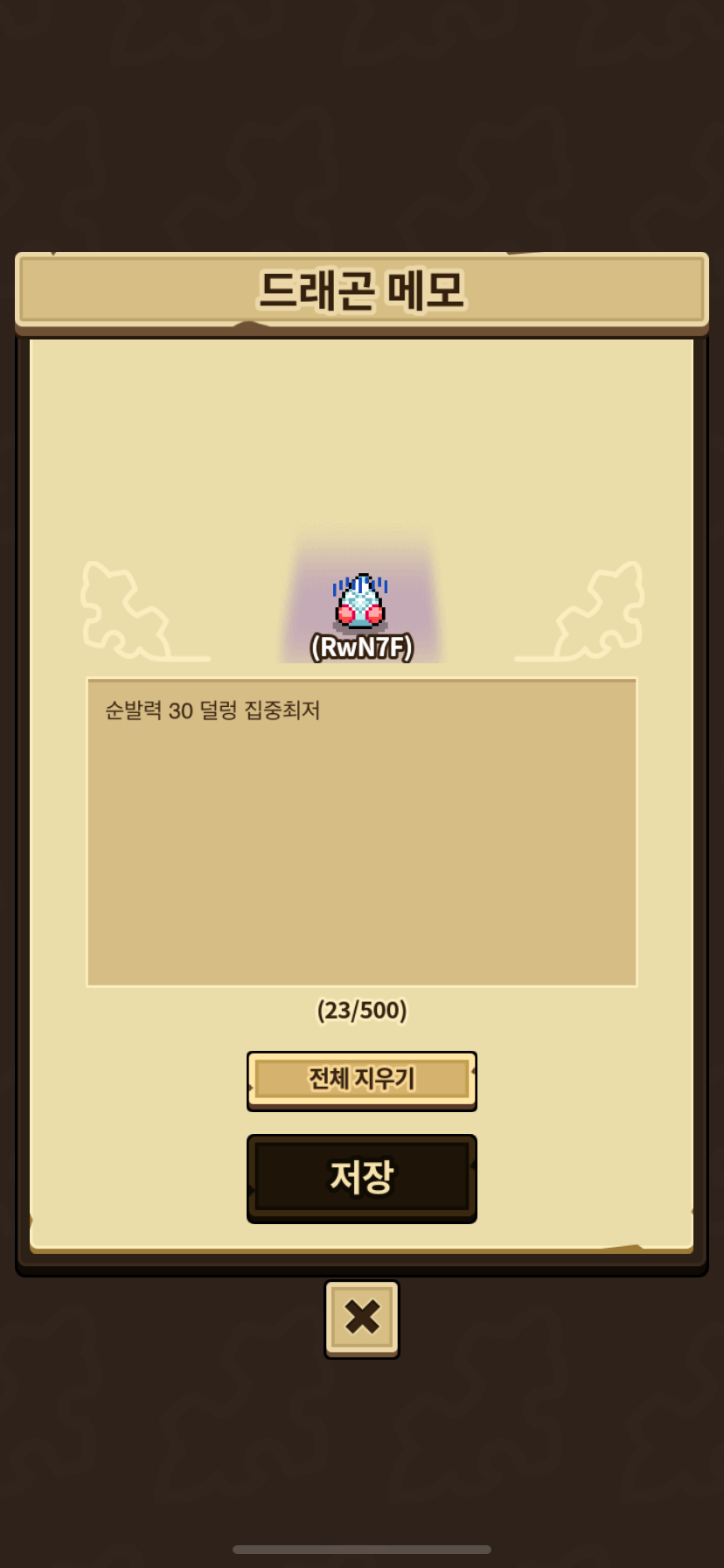724x1568 pixels.
Task: Close the dragon memo dialog
Action: point(361,1317)
